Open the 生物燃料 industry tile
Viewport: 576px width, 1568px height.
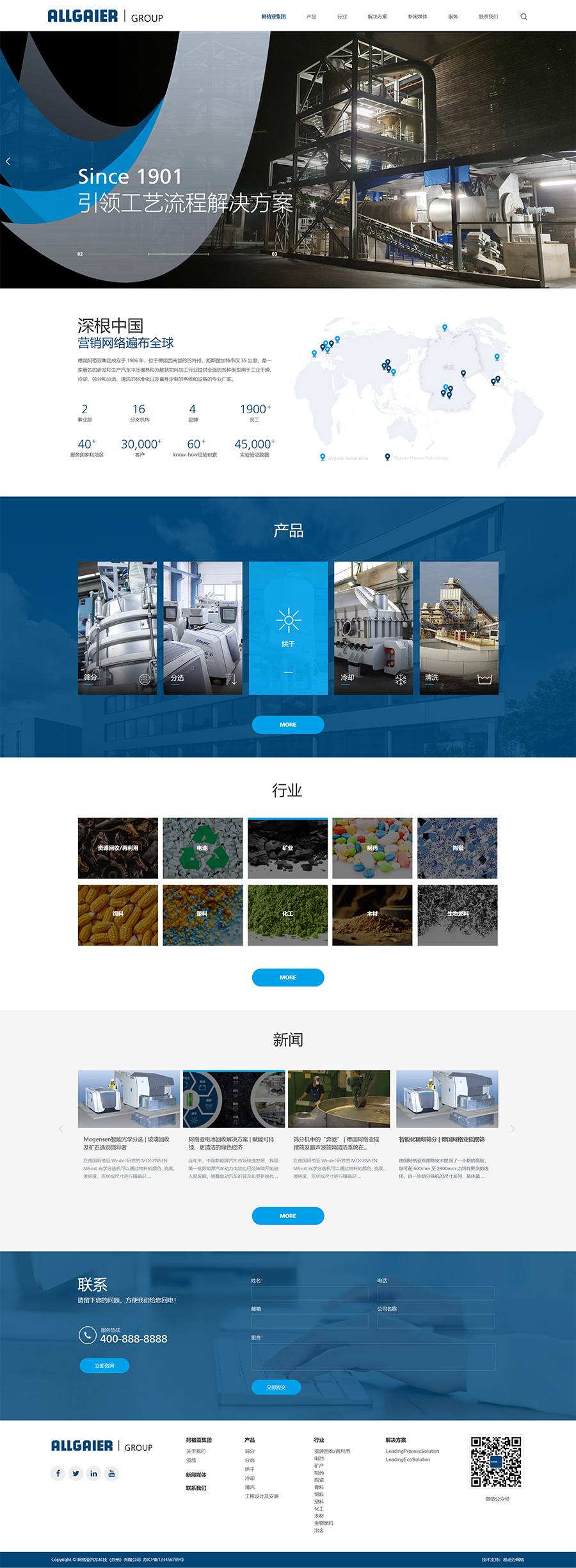458,915
